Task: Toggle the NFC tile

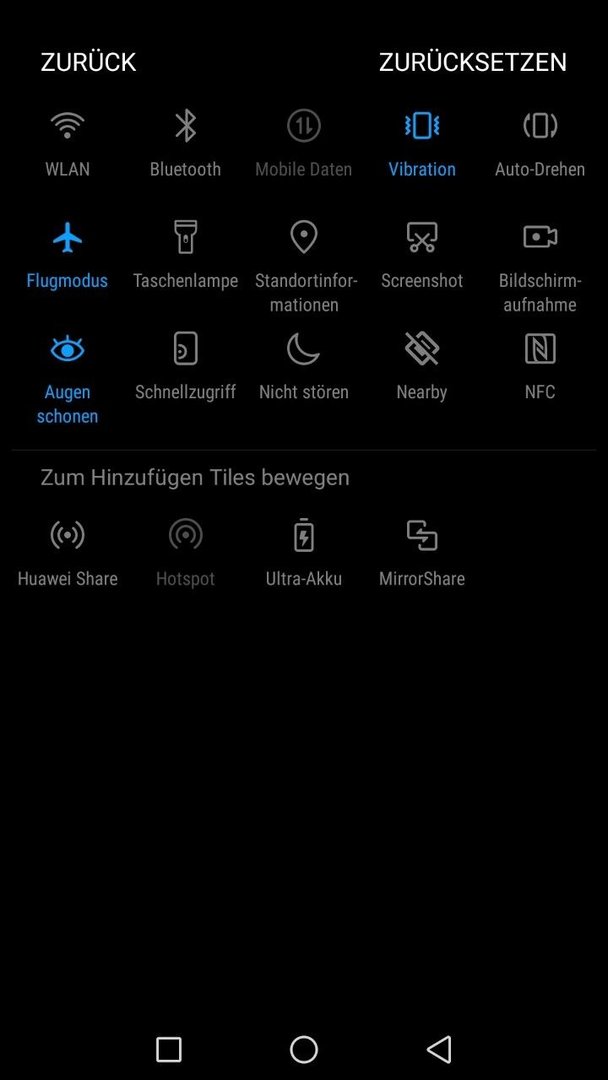Action: 539,349
